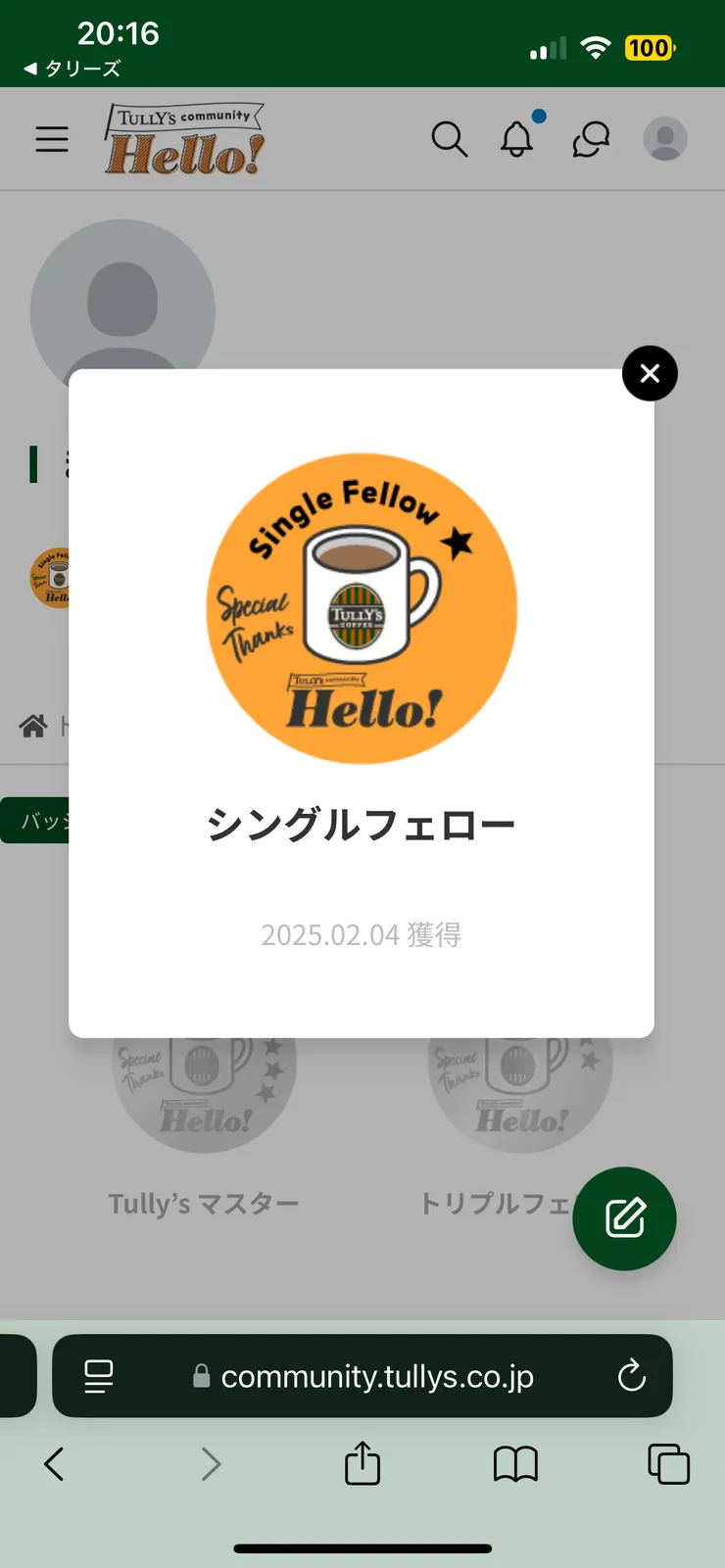This screenshot has width=725, height=1568.
Task: Open the bookmarks icon in Safari toolbar
Action: point(515,1464)
